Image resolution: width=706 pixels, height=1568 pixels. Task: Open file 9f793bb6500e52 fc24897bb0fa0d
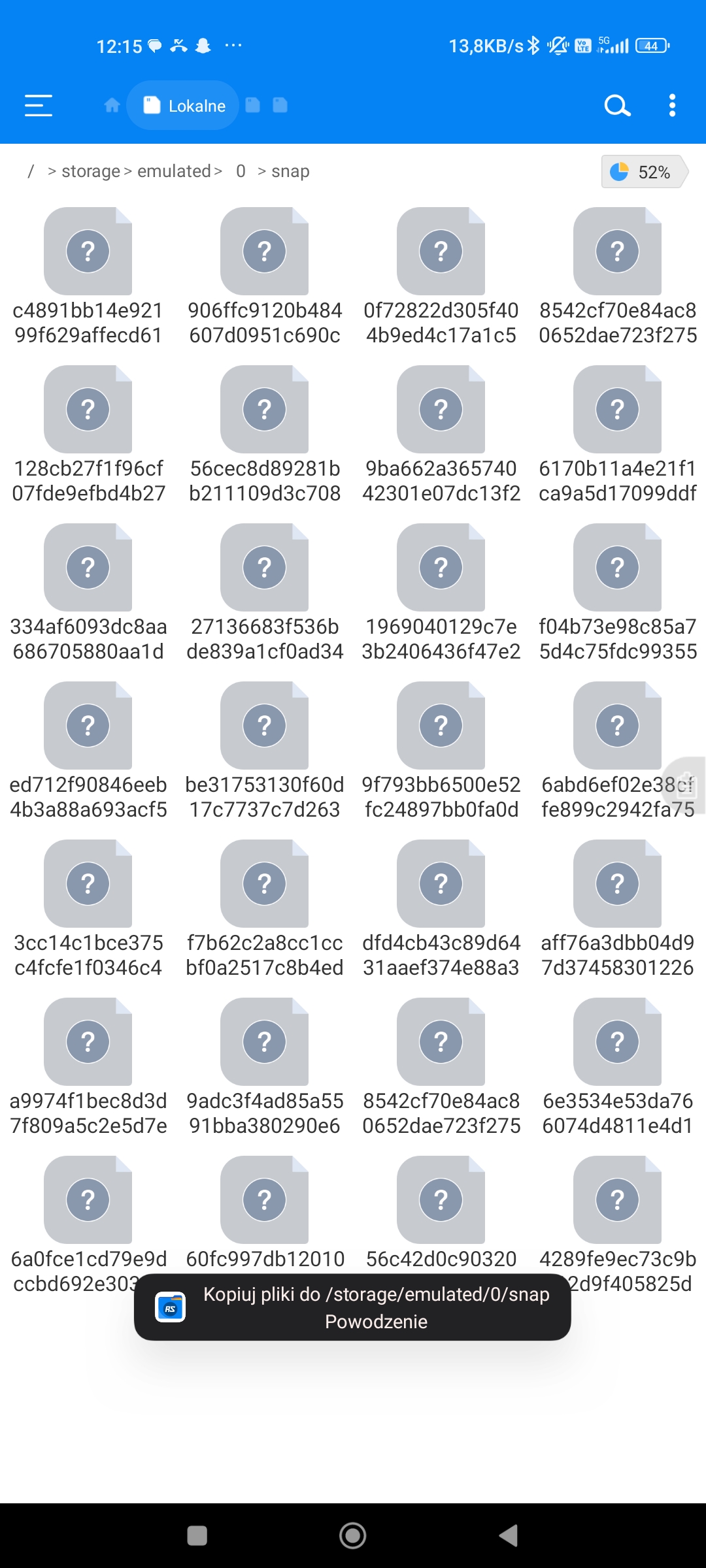coord(441,726)
